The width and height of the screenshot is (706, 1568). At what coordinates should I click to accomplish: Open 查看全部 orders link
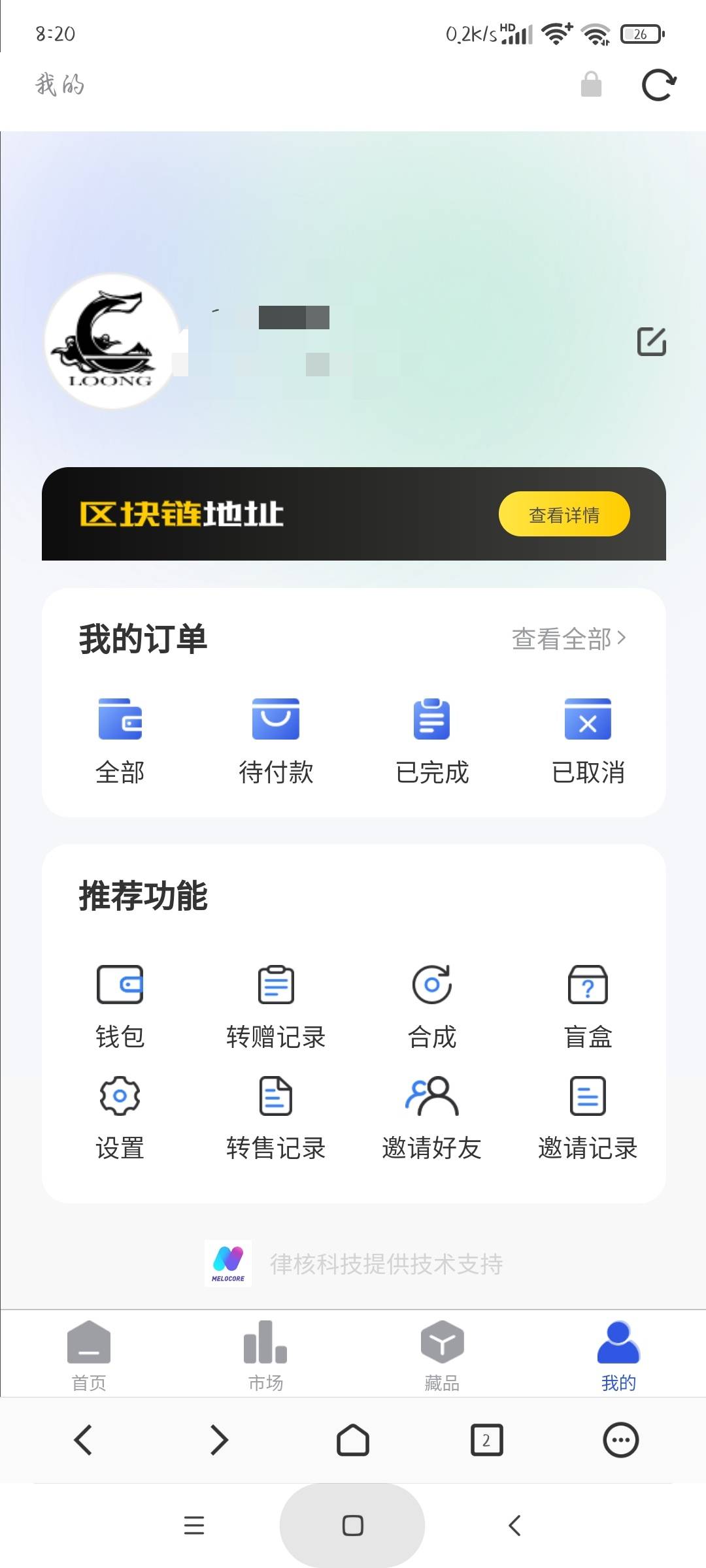569,638
